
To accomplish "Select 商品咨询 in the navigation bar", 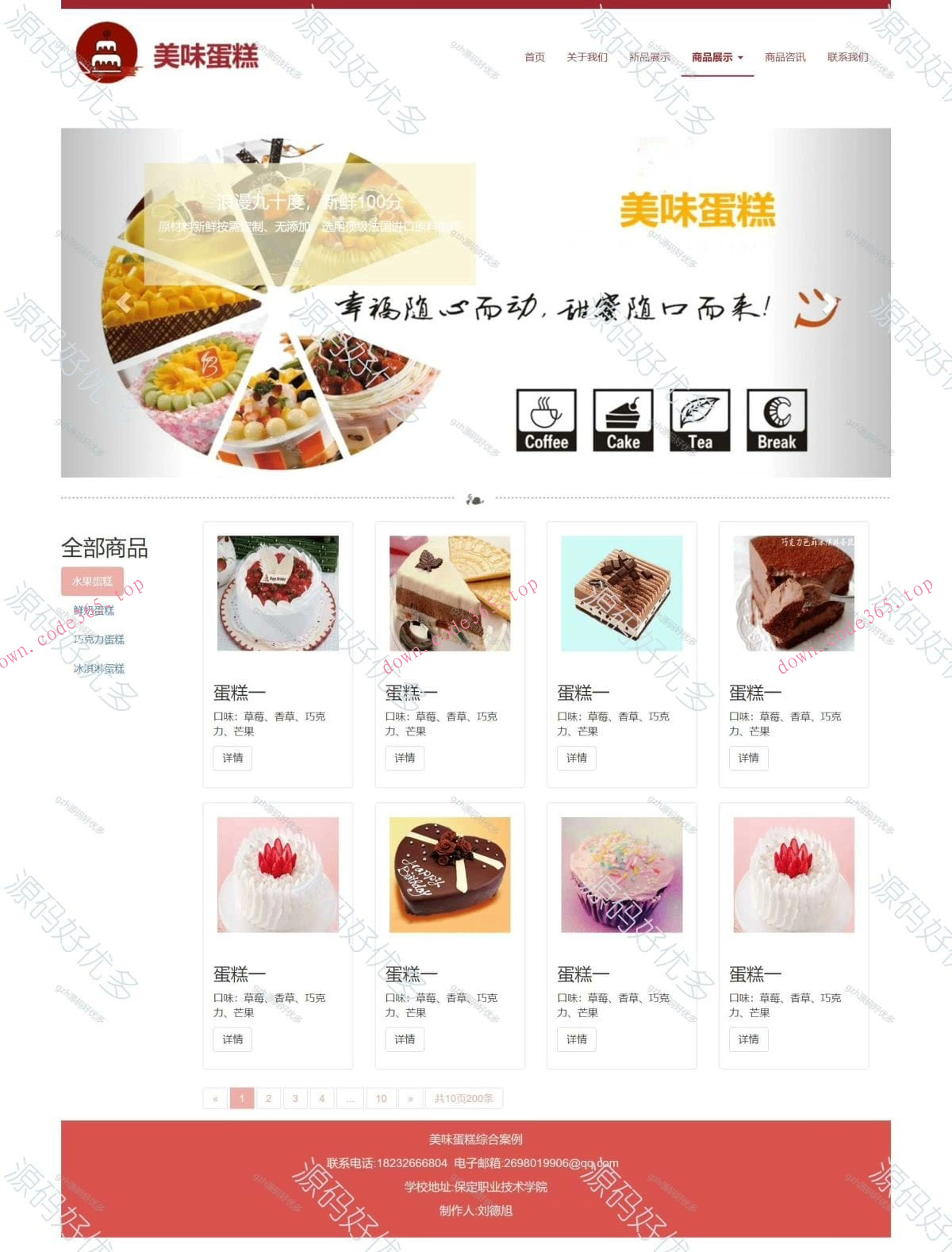I will click(x=785, y=57).
